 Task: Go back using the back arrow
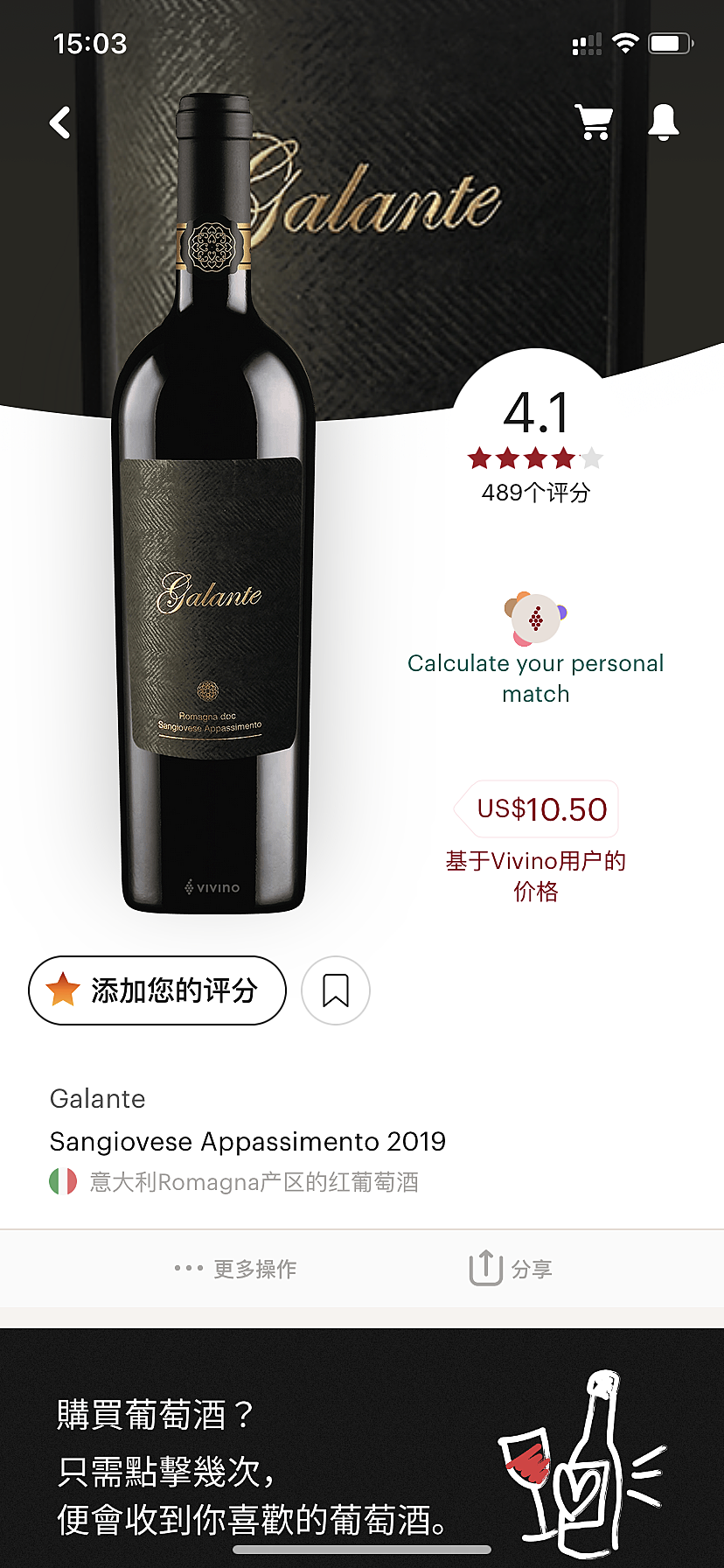click(59, 123)
